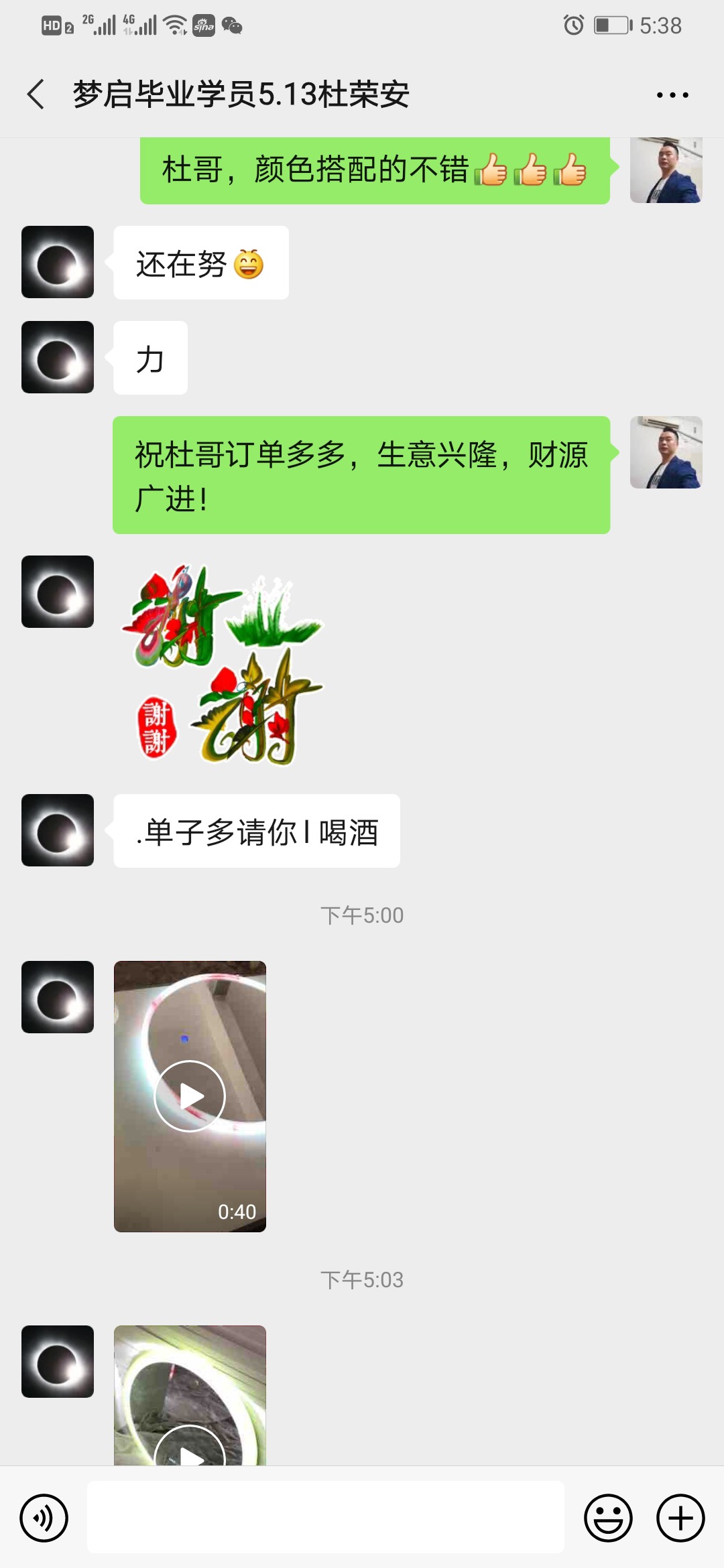Select the green bubble '祝杜哥订单多多' message
Viewport: 724px width, 1568px height.
[362, 477]
